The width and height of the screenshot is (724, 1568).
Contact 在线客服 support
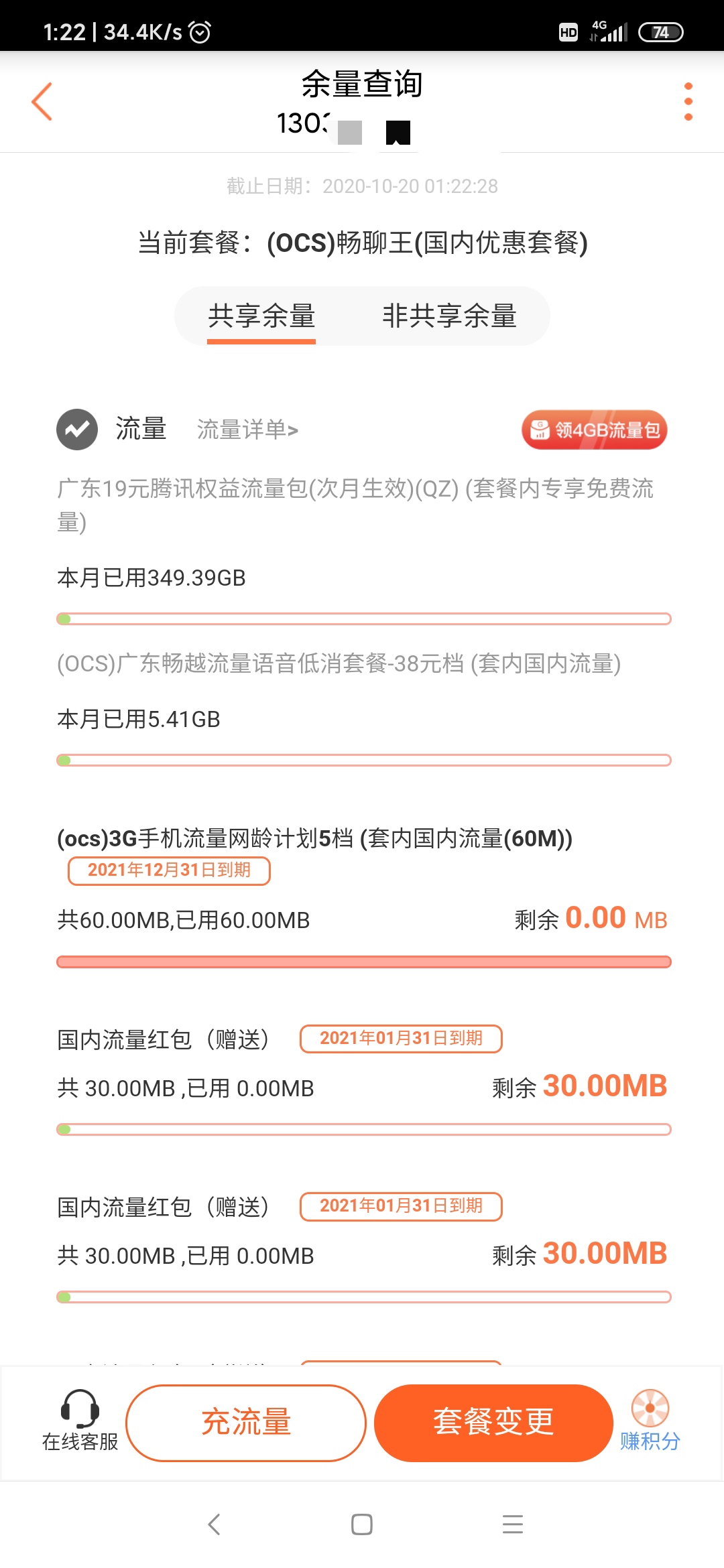coord(80,1420)
